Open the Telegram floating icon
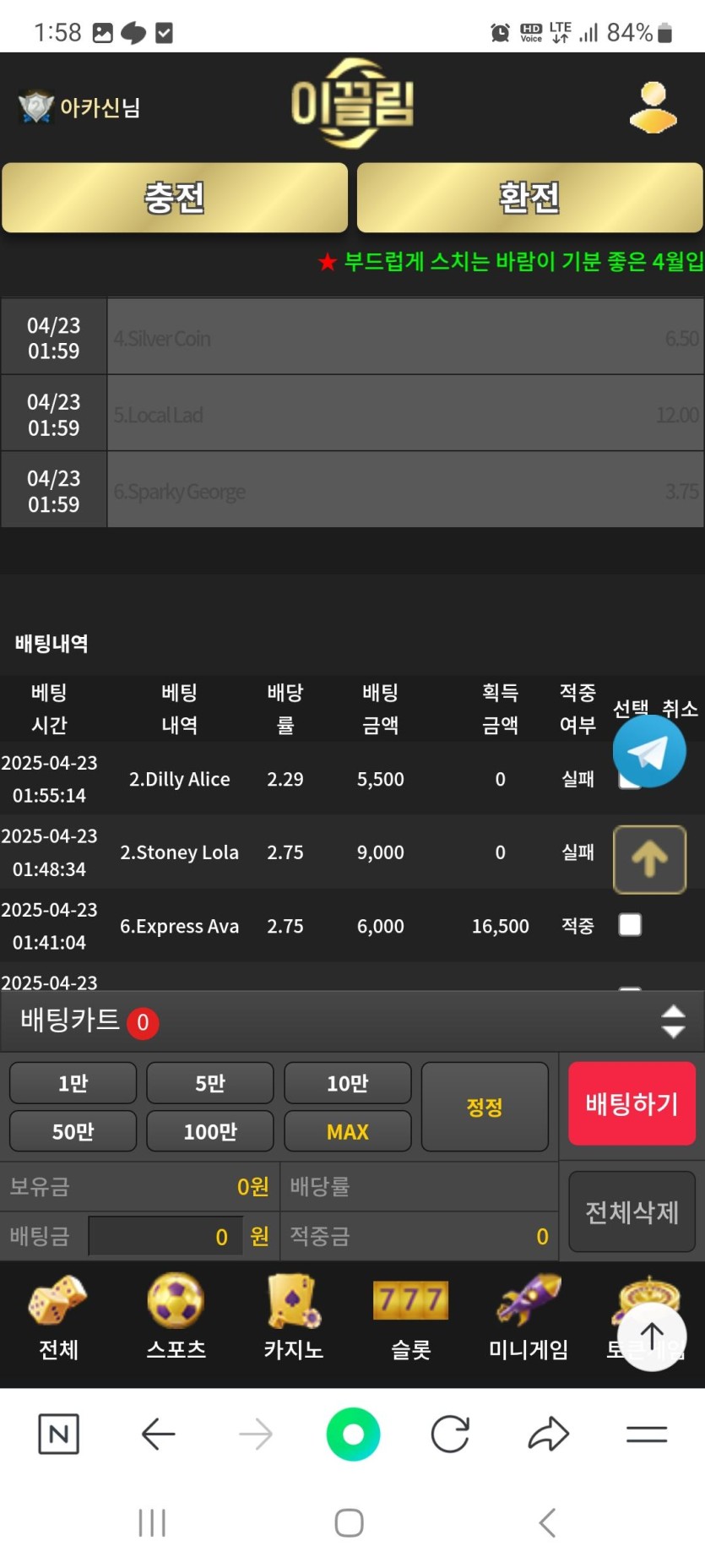705x1568 pixels. coord(648,751)
